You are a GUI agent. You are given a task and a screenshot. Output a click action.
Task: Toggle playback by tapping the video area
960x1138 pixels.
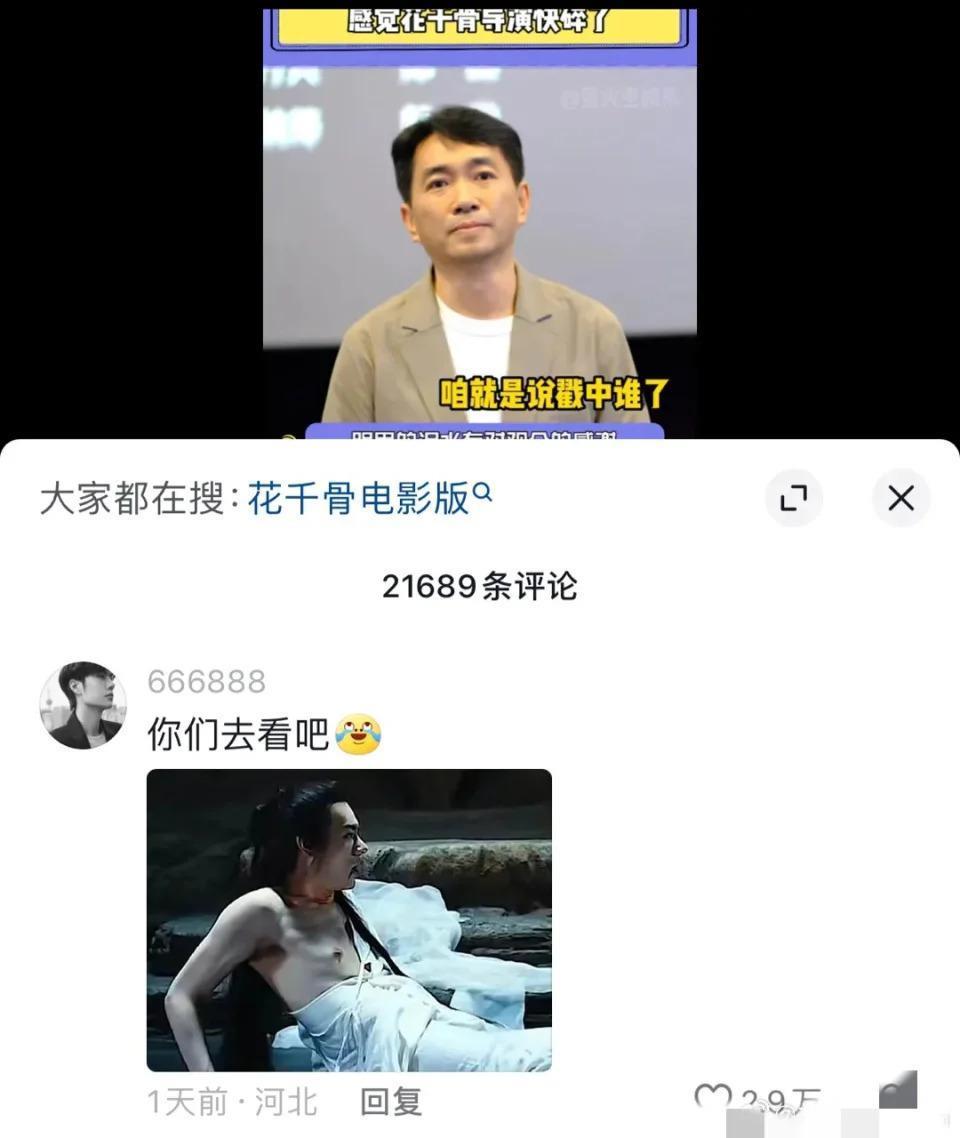click(480, 220)
